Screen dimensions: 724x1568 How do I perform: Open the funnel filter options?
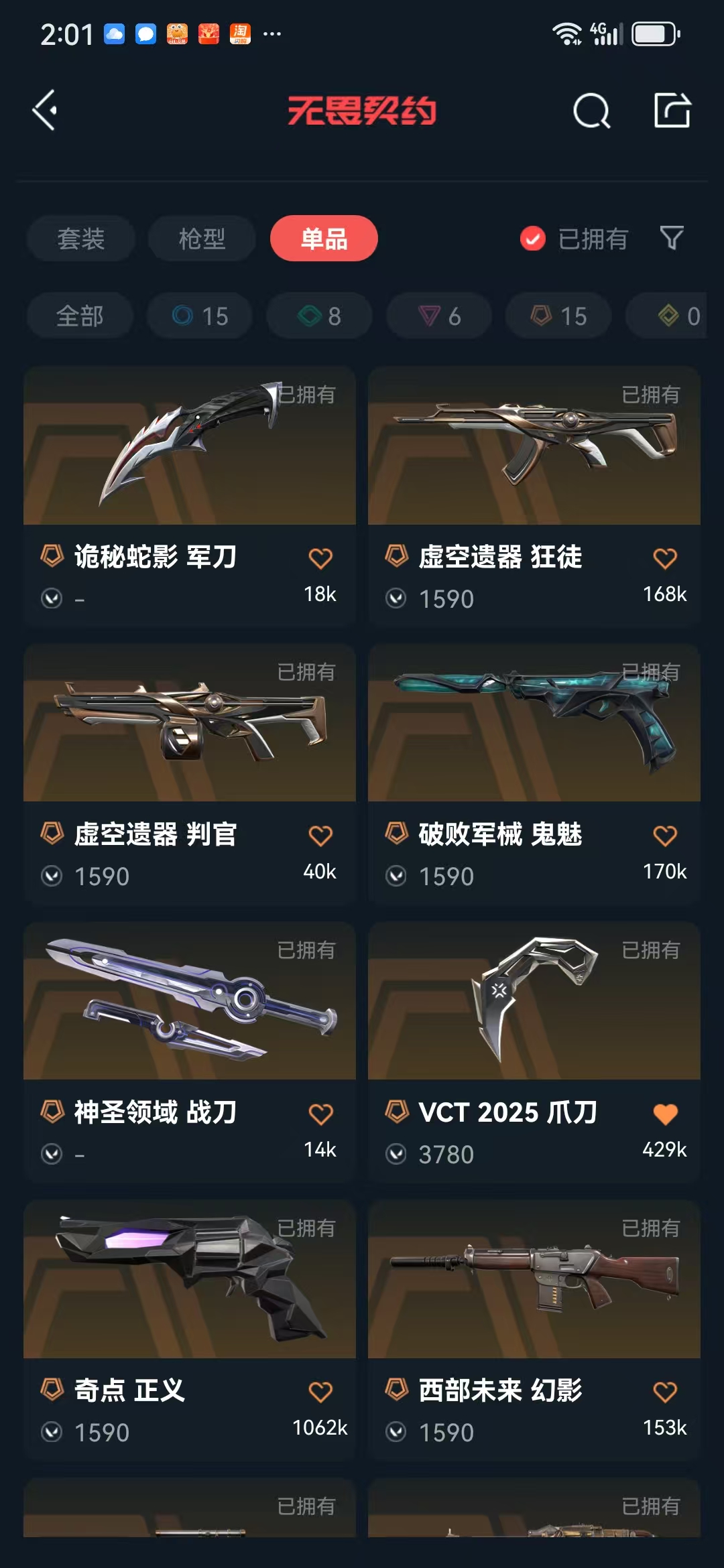coord(671,238)
